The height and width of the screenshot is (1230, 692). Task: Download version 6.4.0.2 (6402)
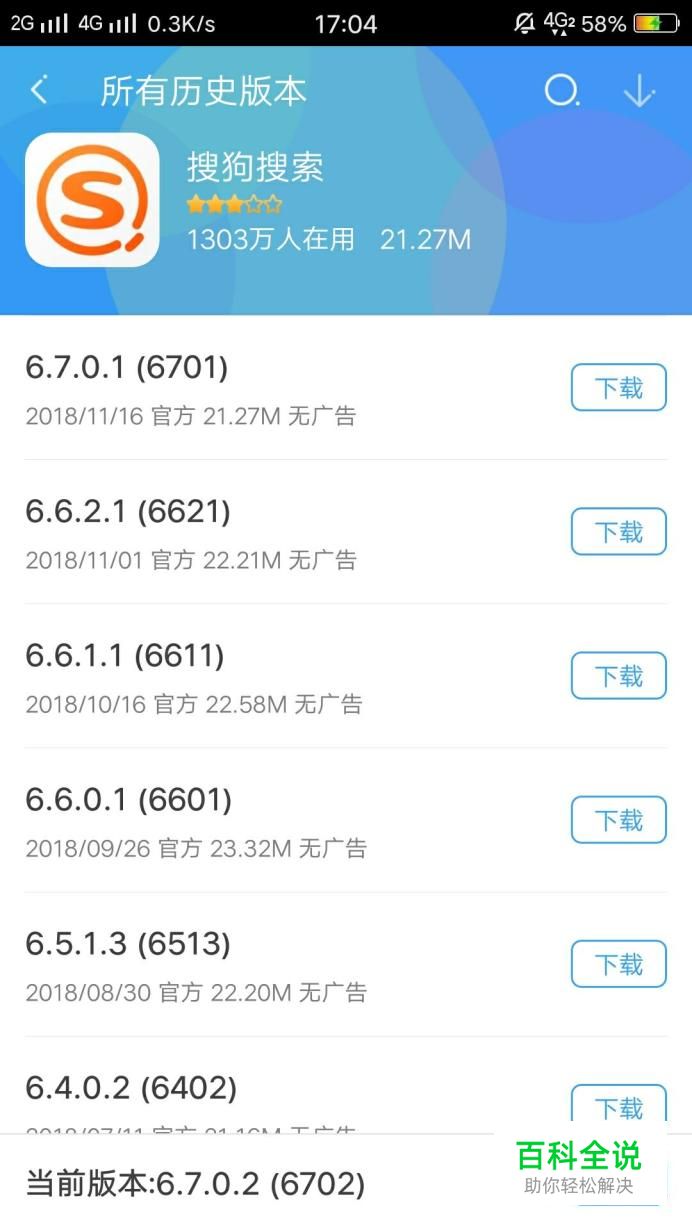(x=619, y=1107)
